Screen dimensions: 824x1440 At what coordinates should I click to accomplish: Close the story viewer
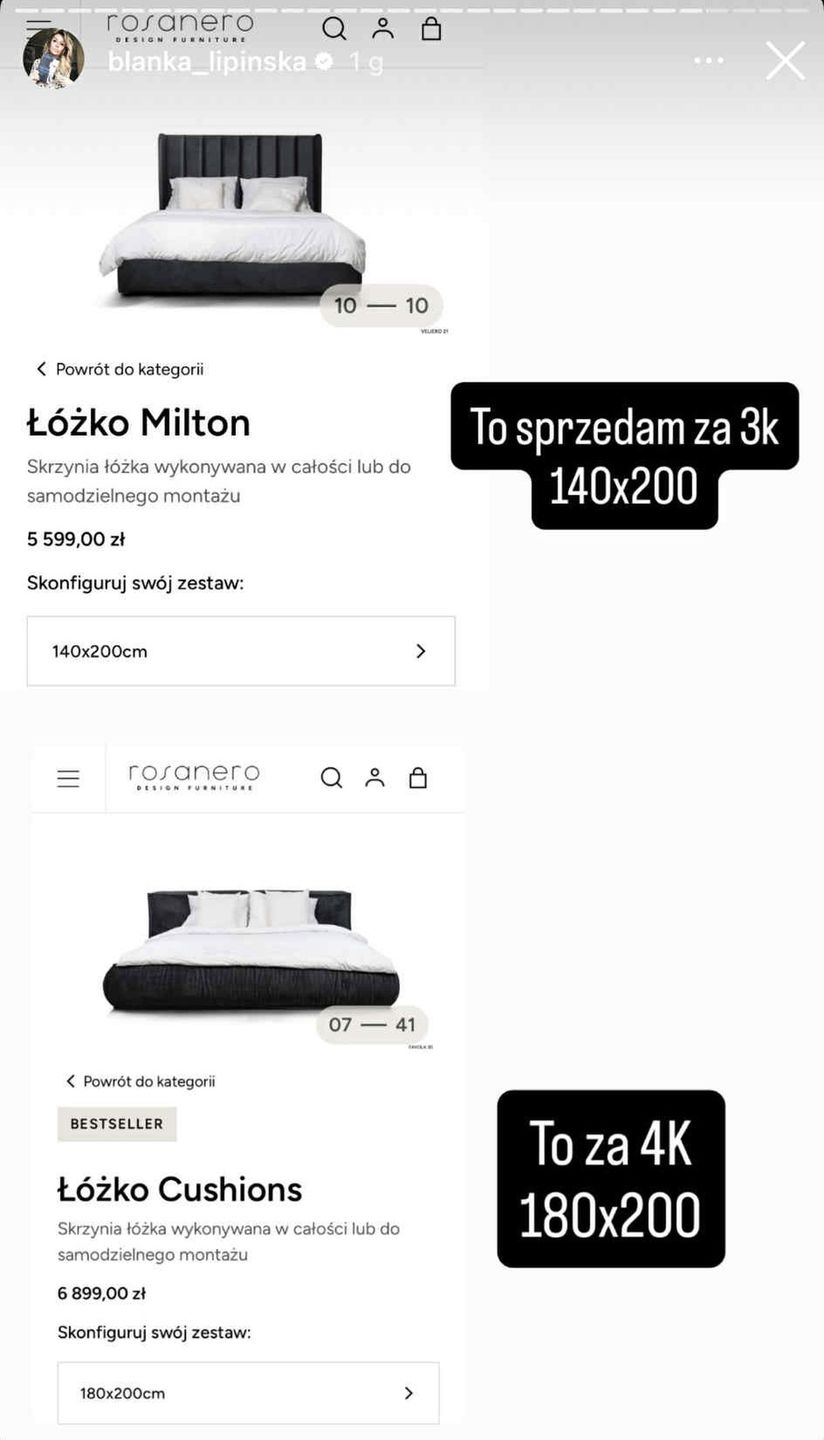point(785,61)
